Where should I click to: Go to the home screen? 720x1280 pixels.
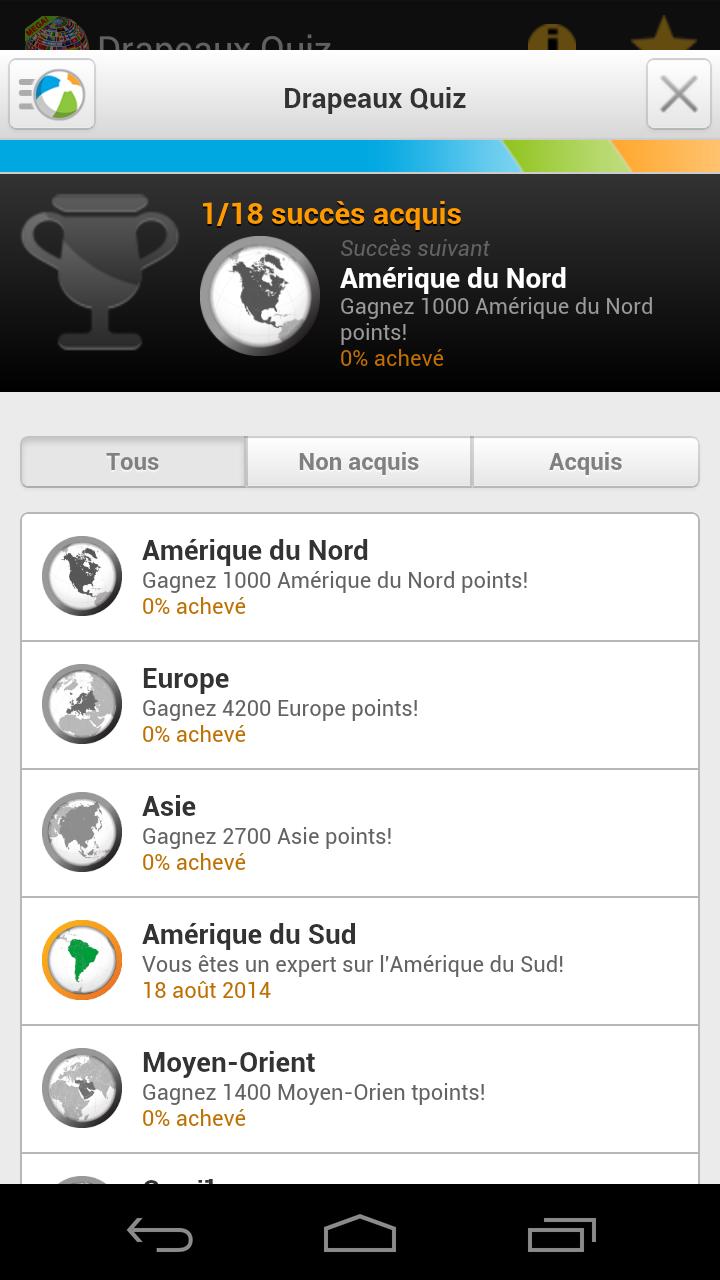[360, 1233]
